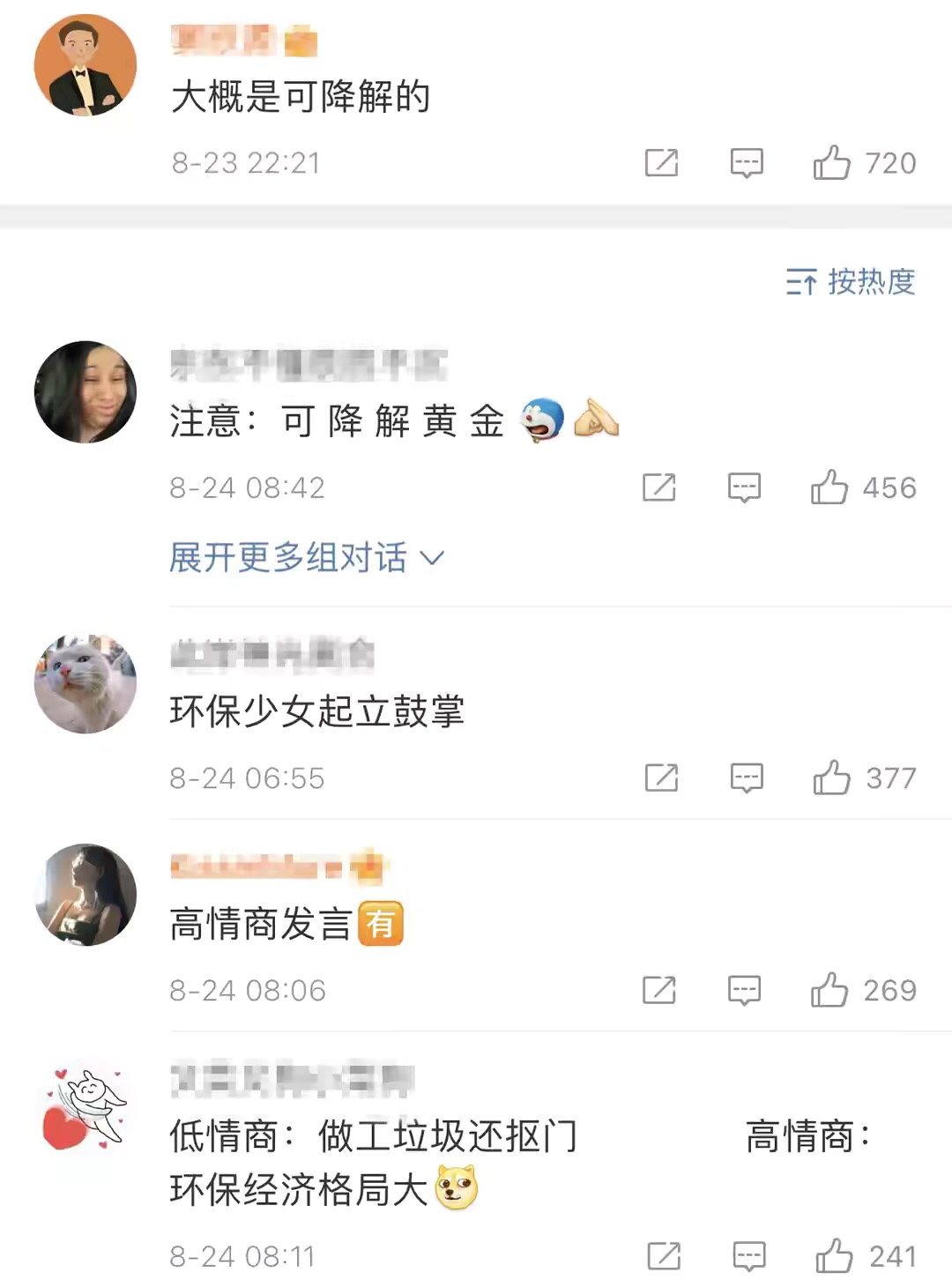Share the "高情商发言" comment
Image resolution: width=952 pixels, height=1287 pixels.
[x=661, y=991]
